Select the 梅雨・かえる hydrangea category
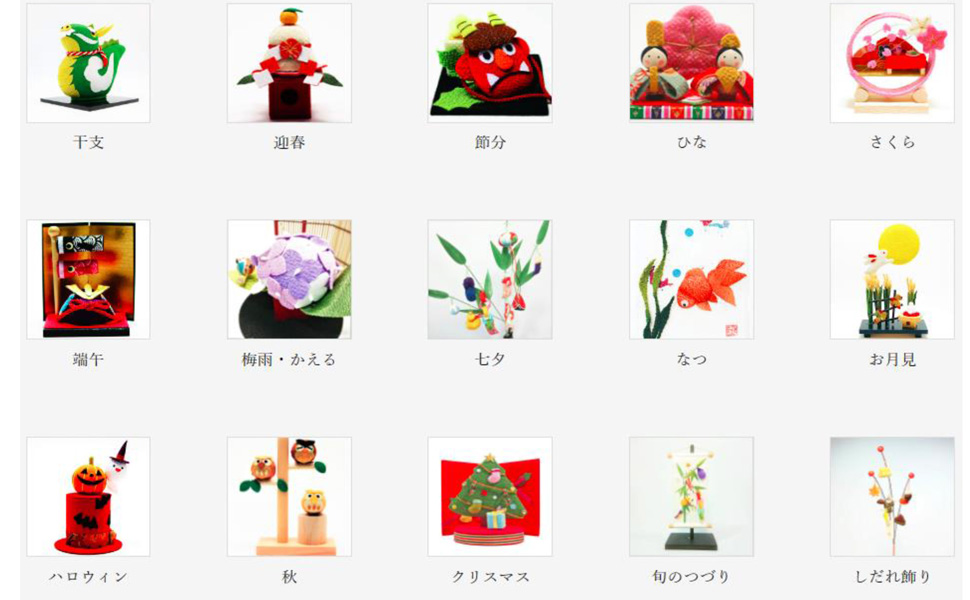Screen dimensions: 970x600 289,280
